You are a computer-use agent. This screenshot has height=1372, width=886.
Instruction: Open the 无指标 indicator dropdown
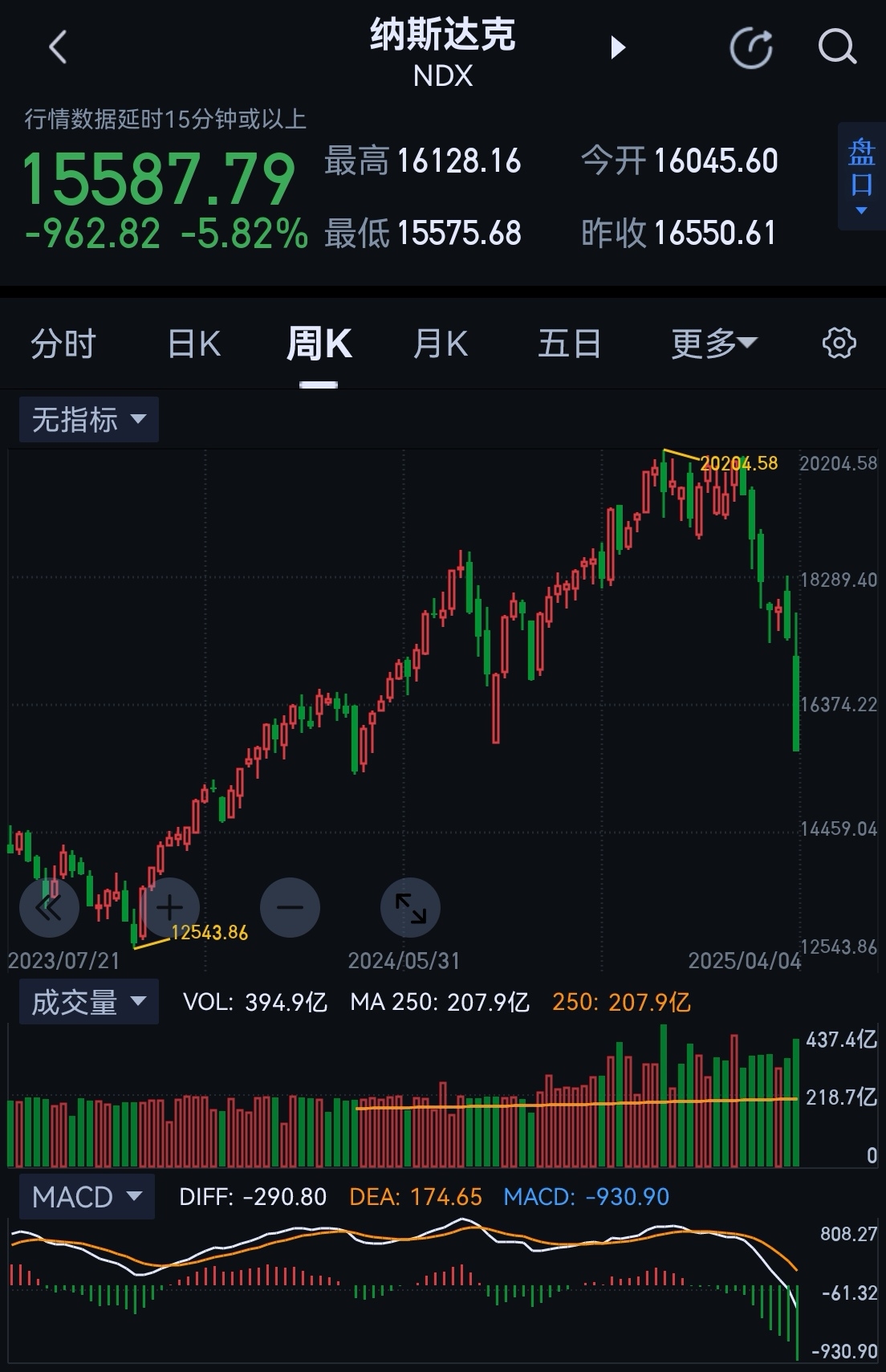[88, 419]
